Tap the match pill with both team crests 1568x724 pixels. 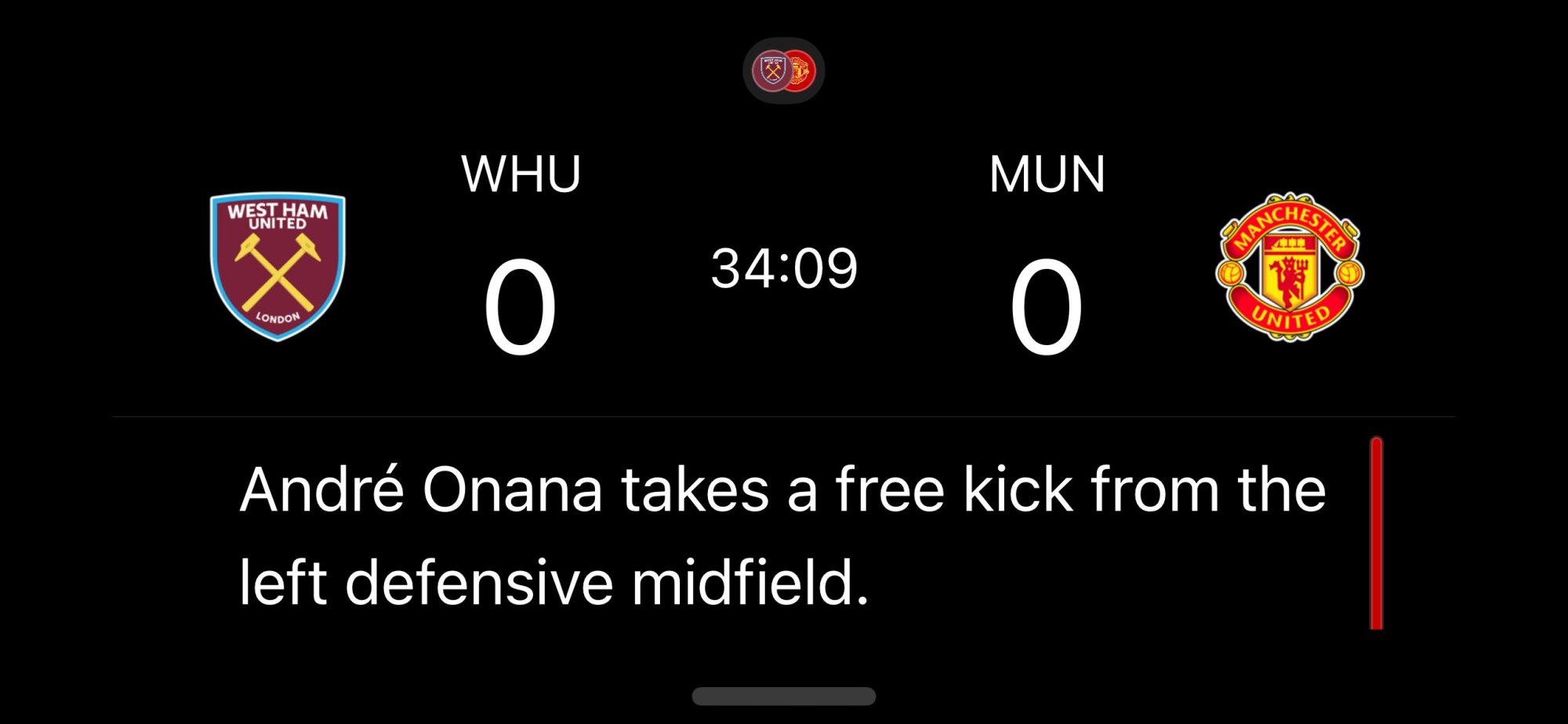783,71
